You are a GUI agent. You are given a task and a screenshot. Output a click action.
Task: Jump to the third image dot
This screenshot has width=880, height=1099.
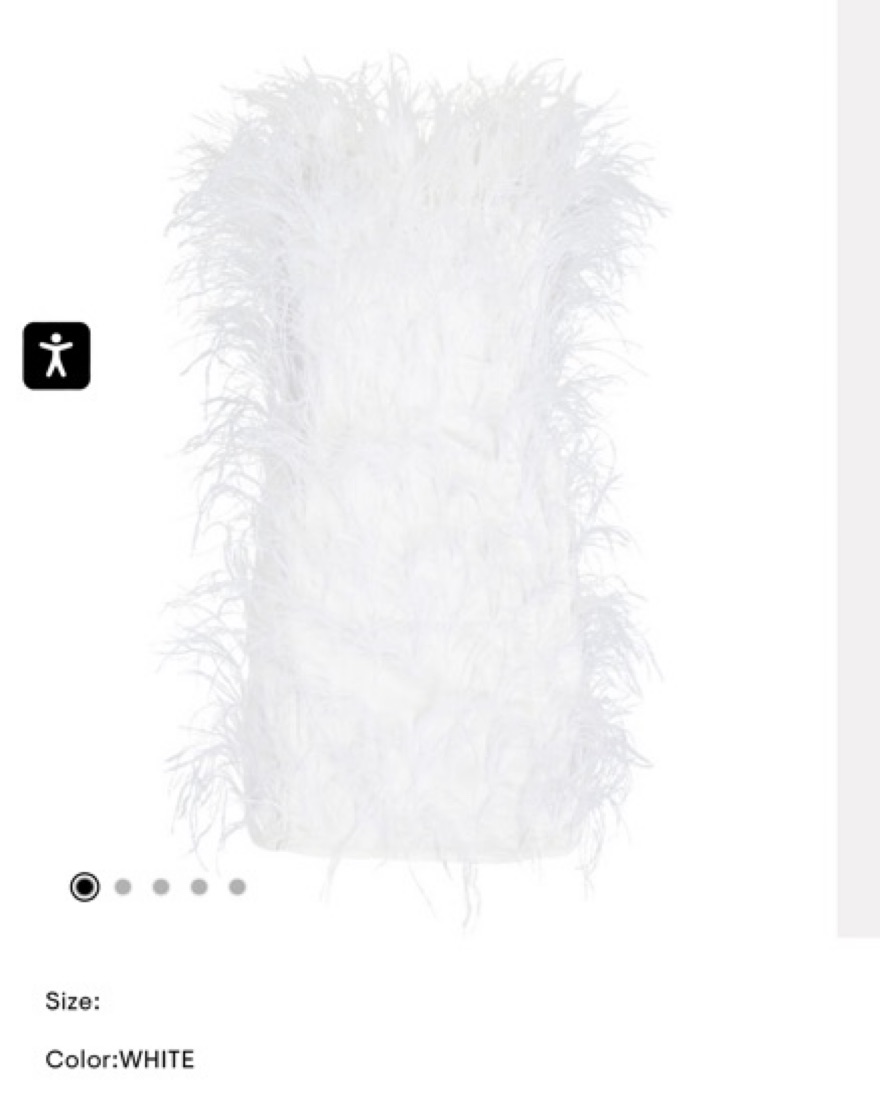(161, 887)
